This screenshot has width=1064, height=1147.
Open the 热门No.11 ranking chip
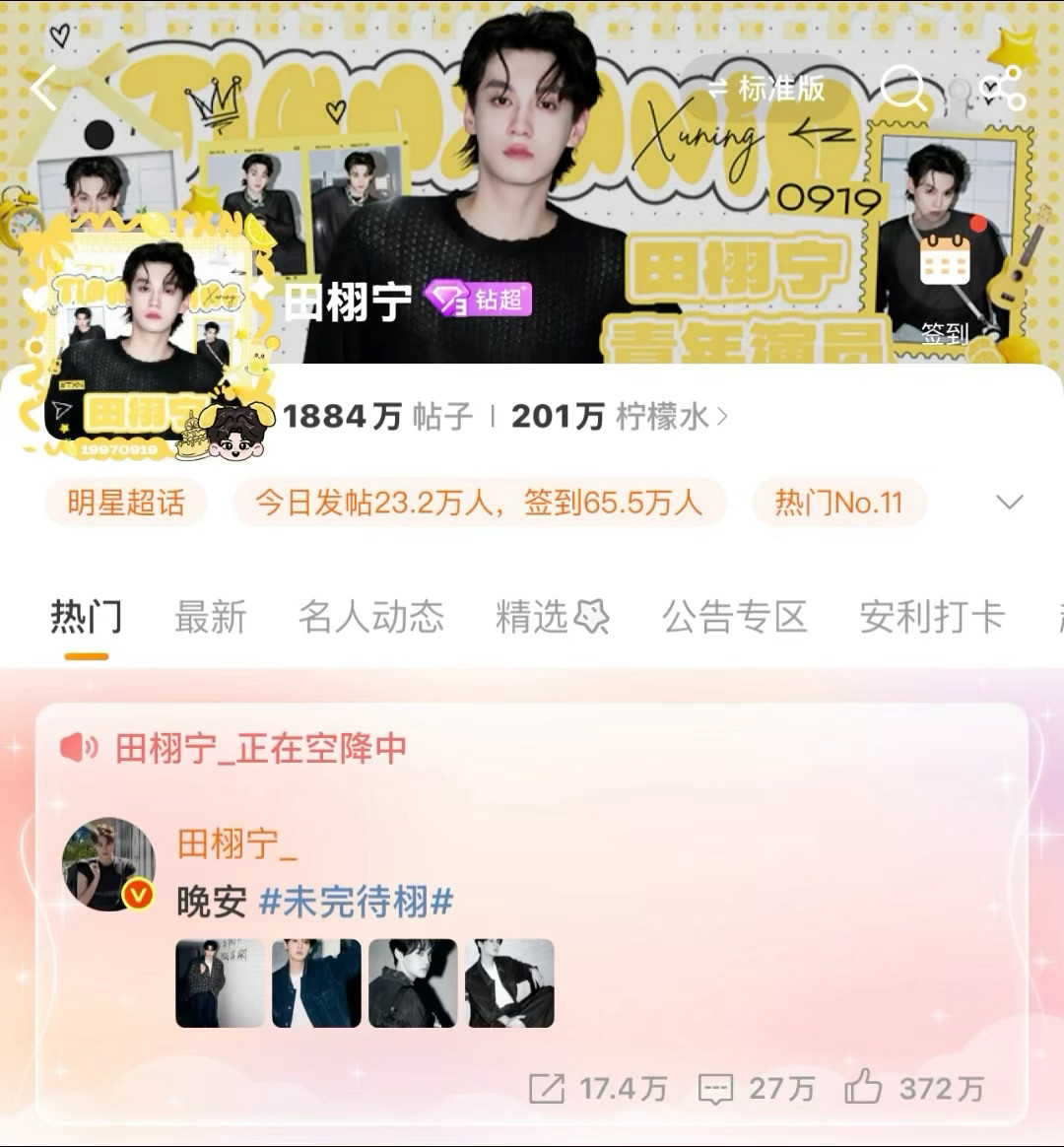coord(838,503)
